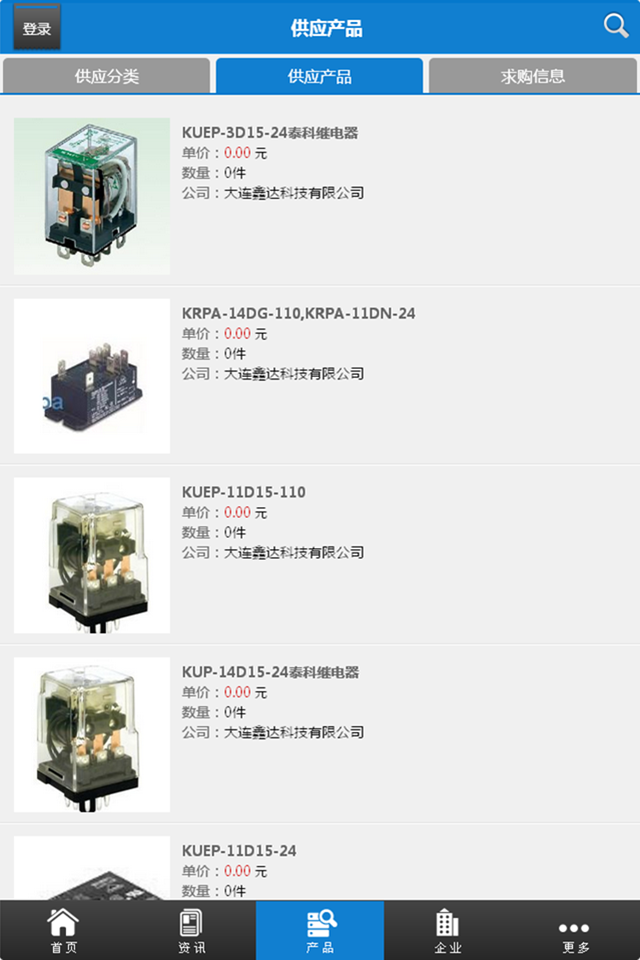This screenshot has height=960, width=640.
Task: Open KUEP-3D15-24泰科继电器 product
Action: tap(270, 132)
